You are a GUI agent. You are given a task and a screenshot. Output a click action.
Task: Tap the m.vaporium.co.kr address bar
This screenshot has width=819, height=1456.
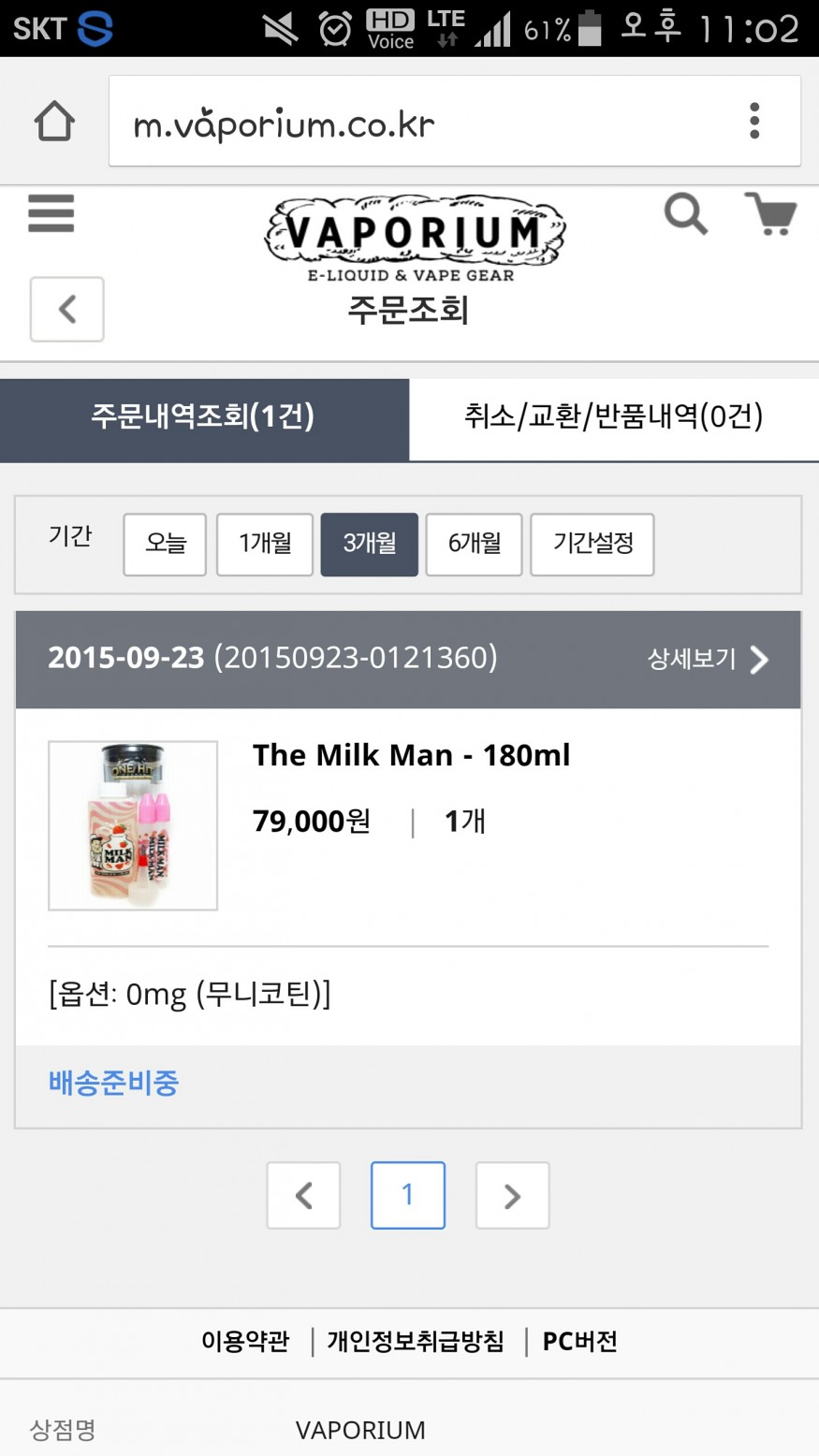412,123
